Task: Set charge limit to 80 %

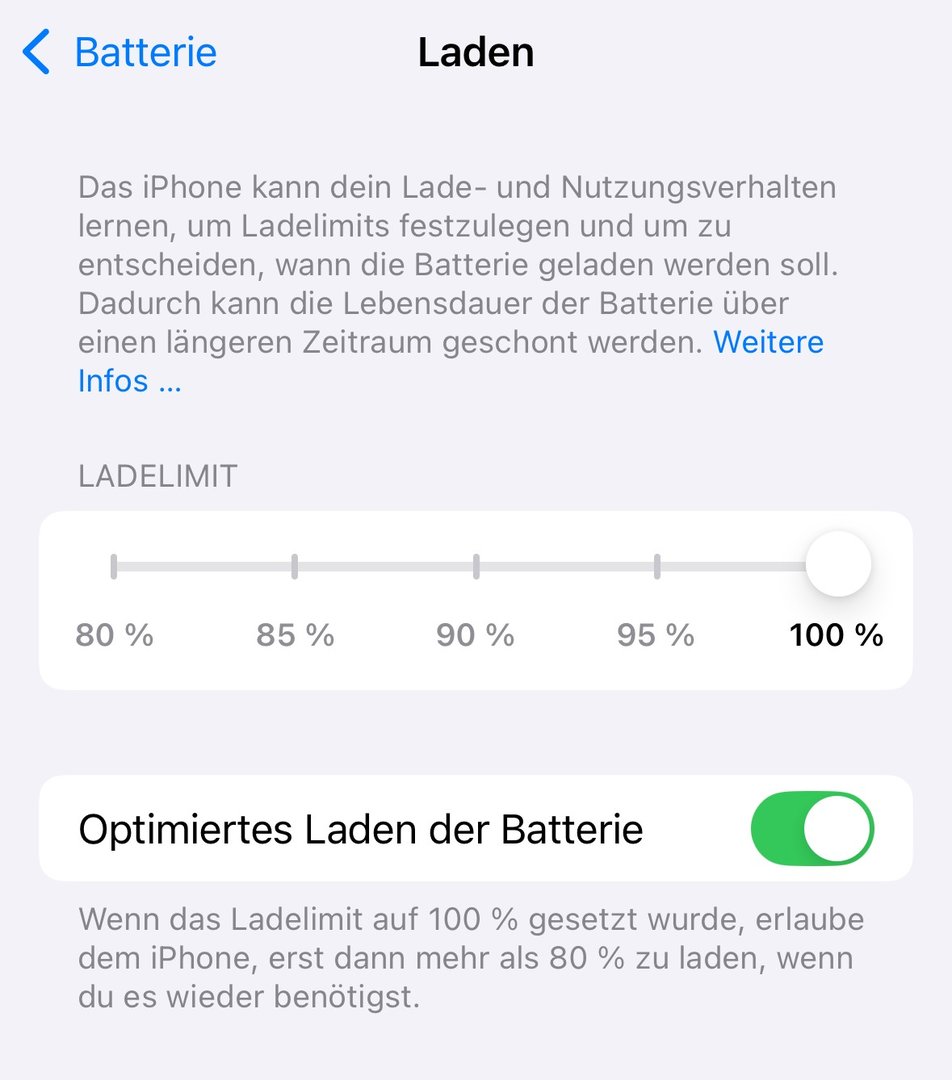Action: click(114, 567)
